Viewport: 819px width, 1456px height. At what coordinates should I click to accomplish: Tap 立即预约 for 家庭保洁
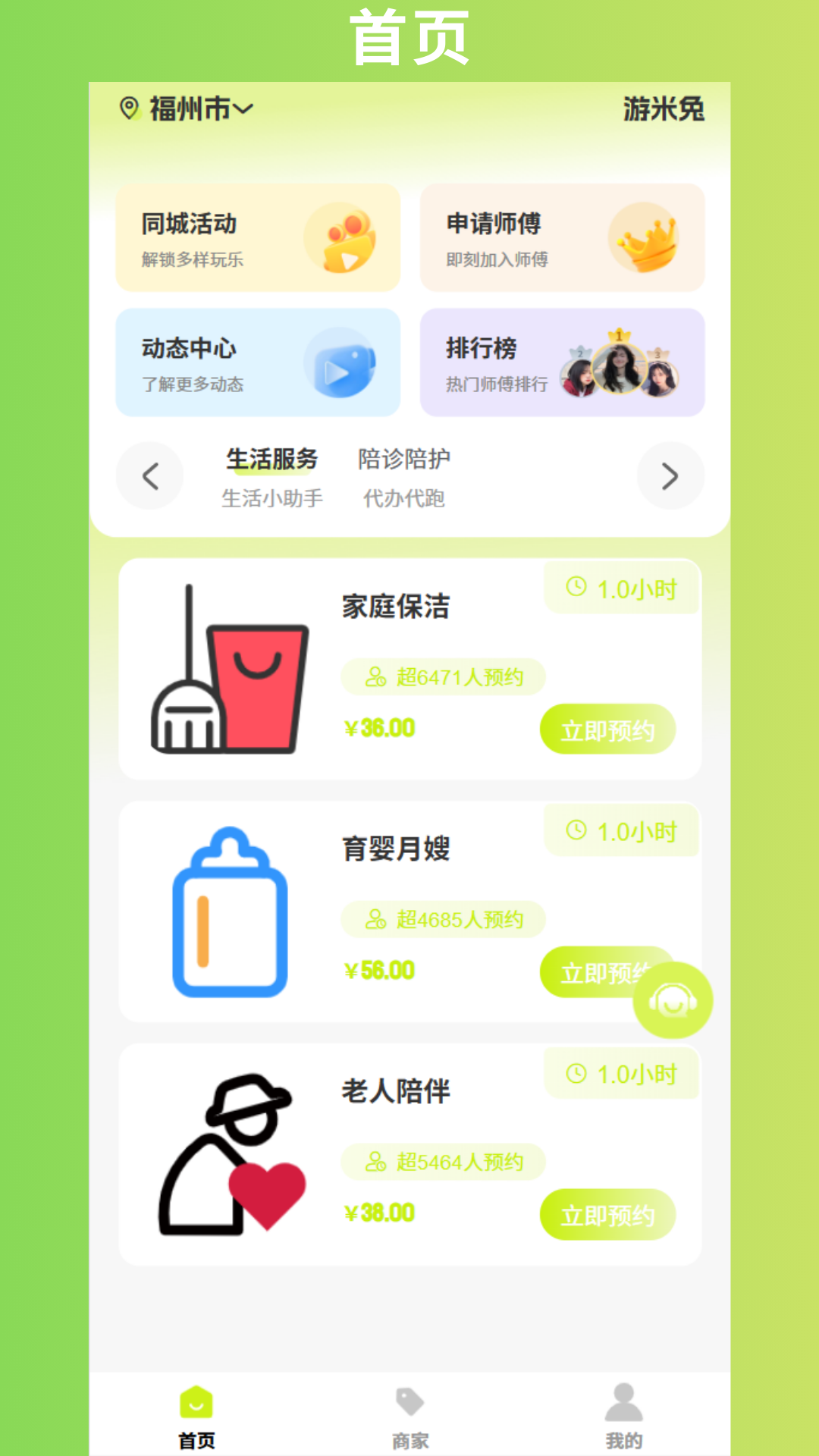pyautogui.click(x=608, y=728)
